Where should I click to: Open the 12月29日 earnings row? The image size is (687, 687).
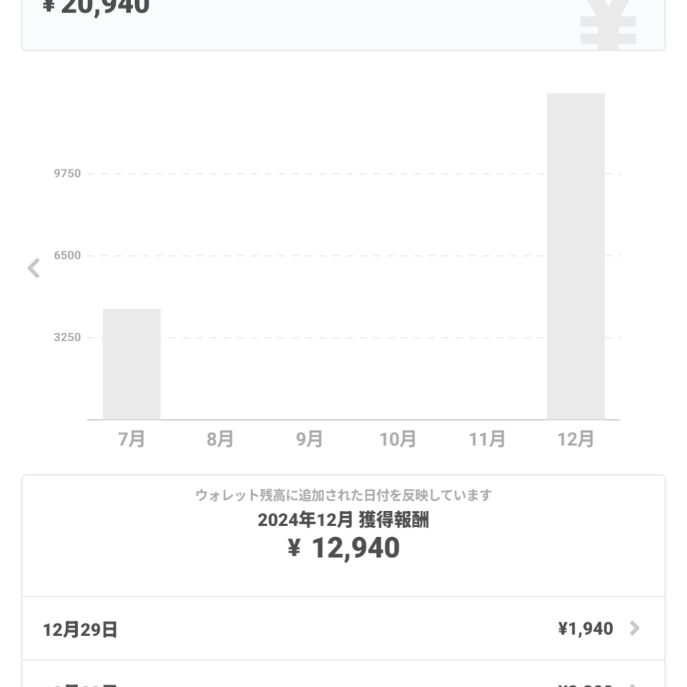pyautogui.click(x=343, y=629)
